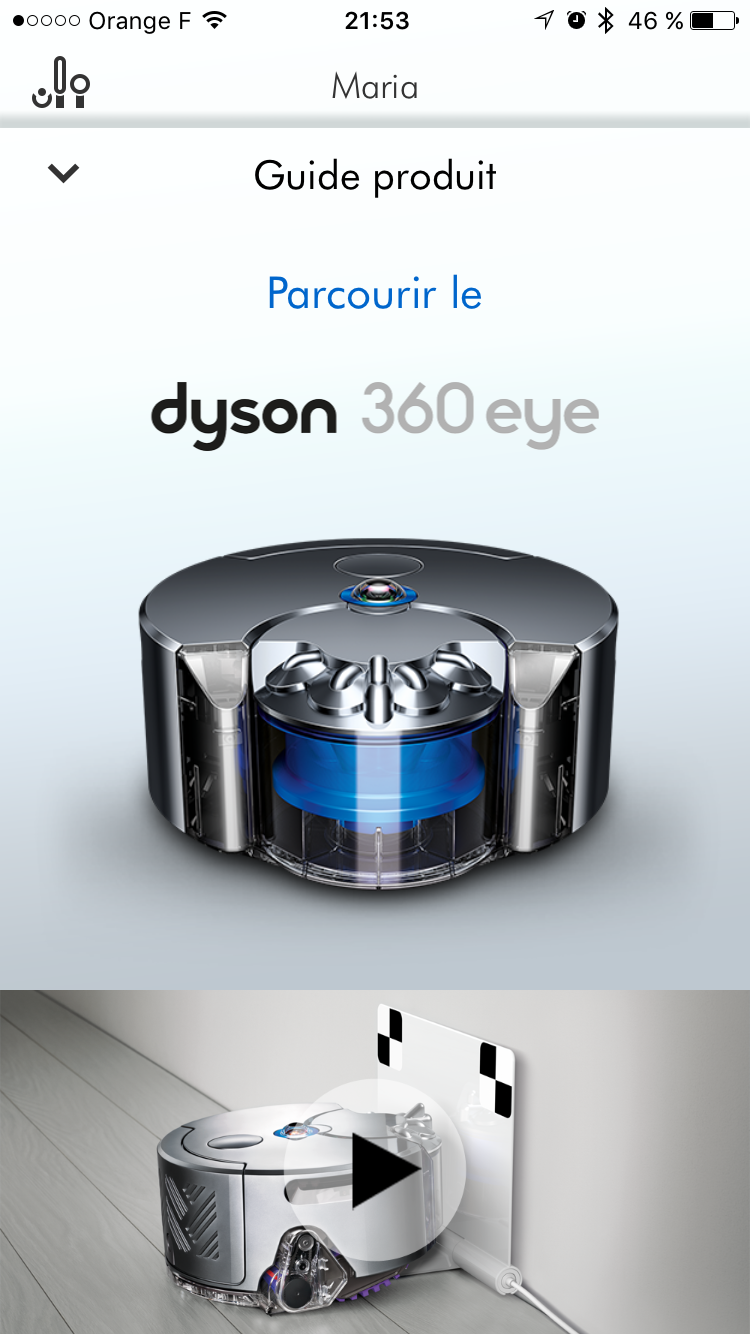Open the Parcourir le Dyson 360 eye guide

pyautogui.click(x=375, y=294)
